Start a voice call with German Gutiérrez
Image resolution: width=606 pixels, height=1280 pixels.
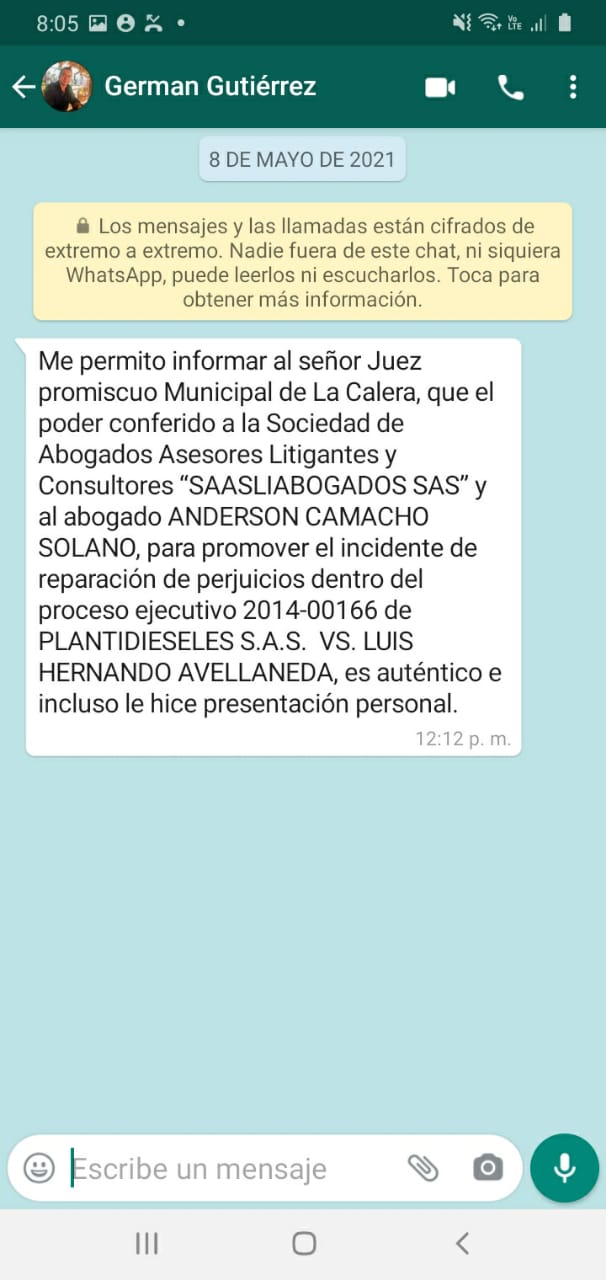tap(510, 88)
